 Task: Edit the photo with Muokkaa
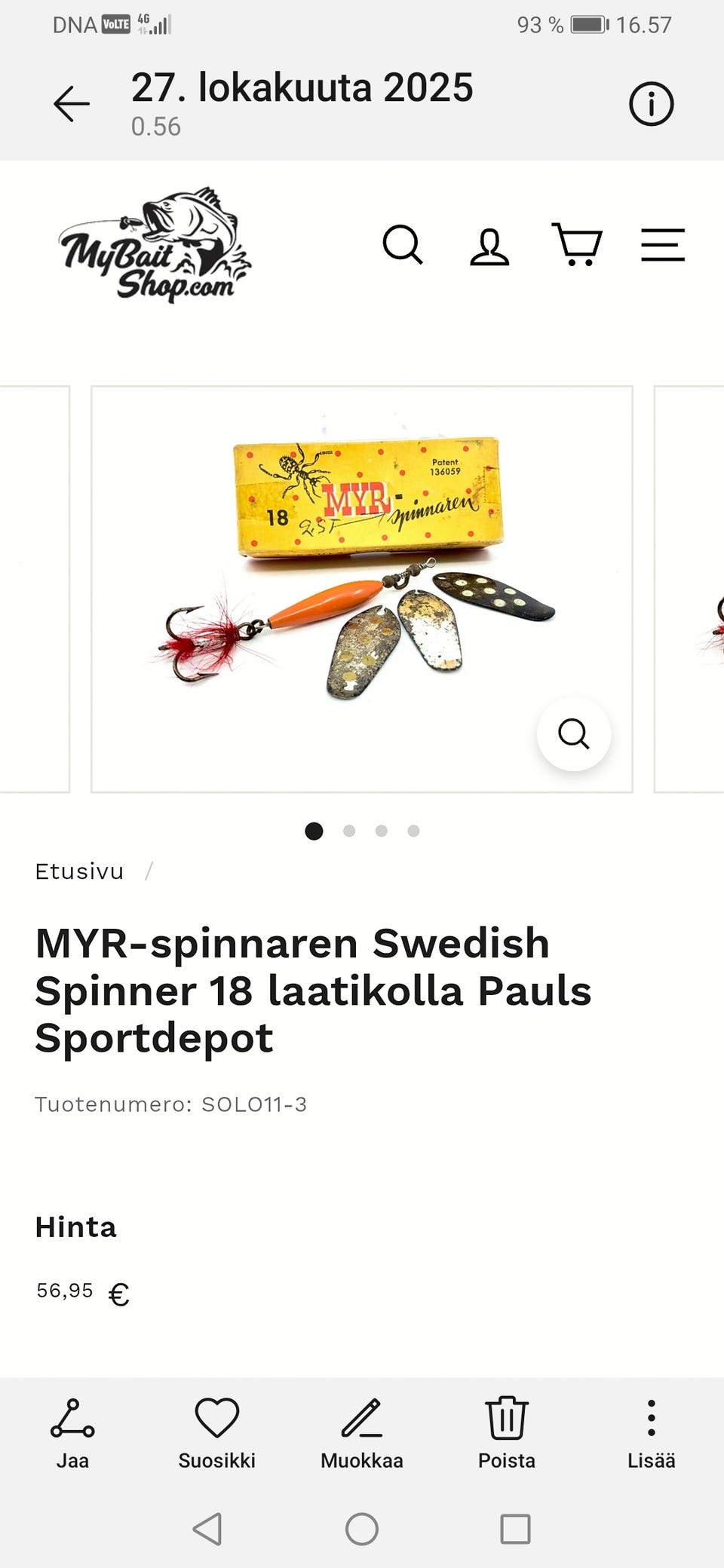pos(362,1433)
